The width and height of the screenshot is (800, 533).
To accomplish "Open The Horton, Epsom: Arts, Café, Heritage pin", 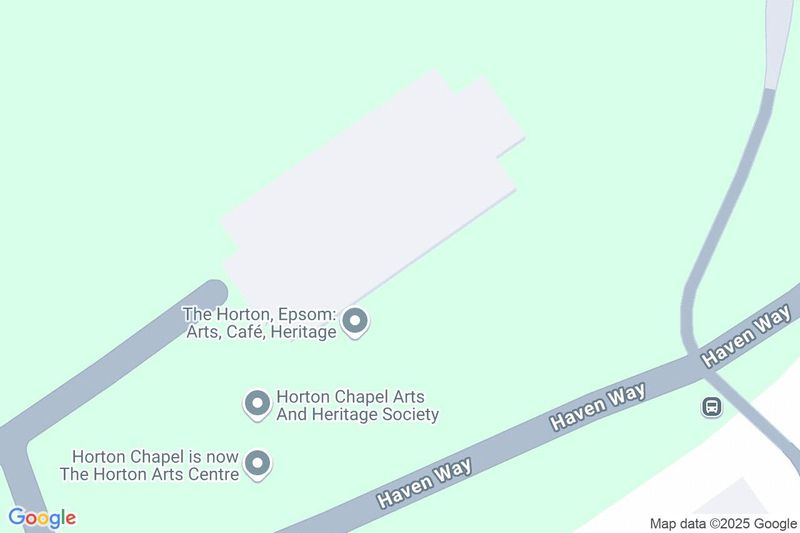I will pos(355,322).
